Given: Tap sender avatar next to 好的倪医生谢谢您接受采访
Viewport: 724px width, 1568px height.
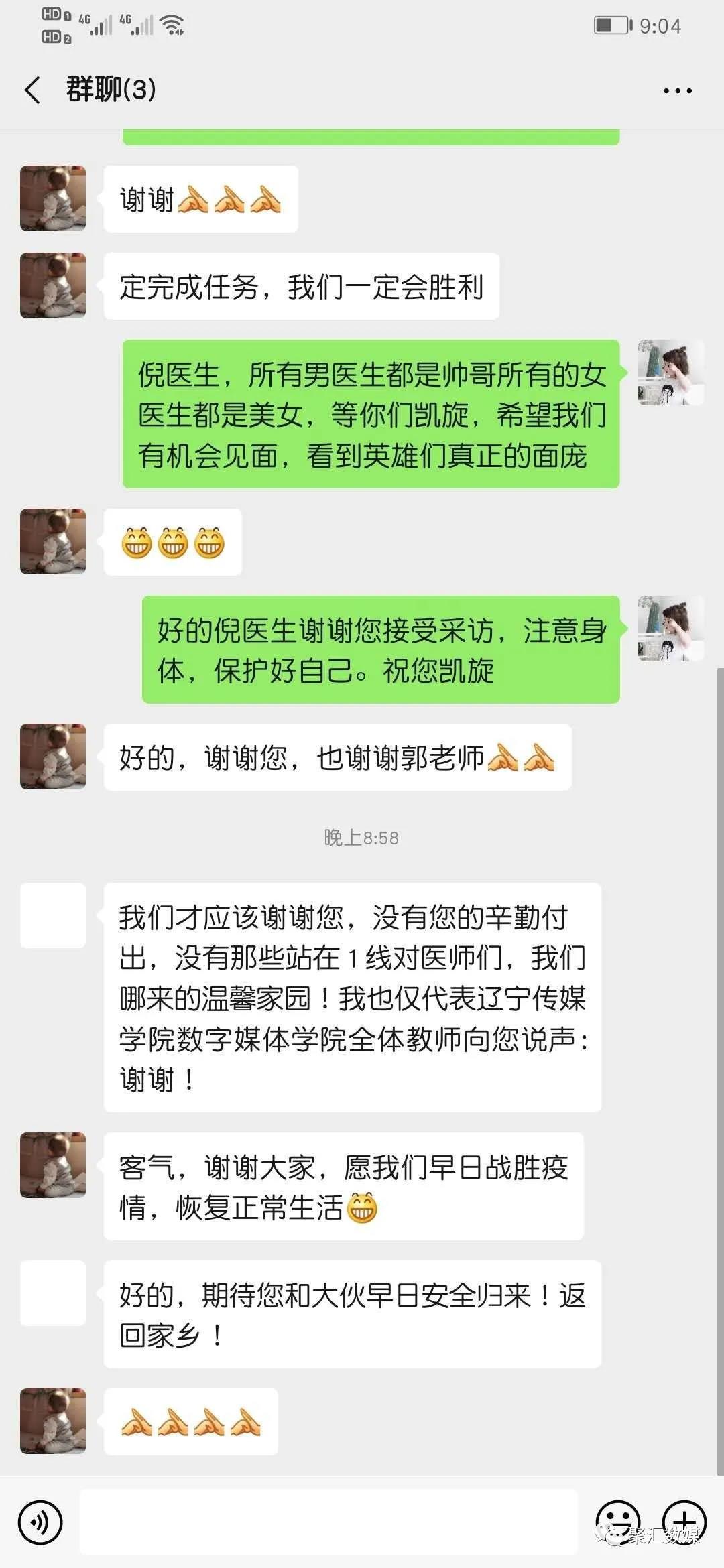Looking at the screenshot, I should point(670,629).
